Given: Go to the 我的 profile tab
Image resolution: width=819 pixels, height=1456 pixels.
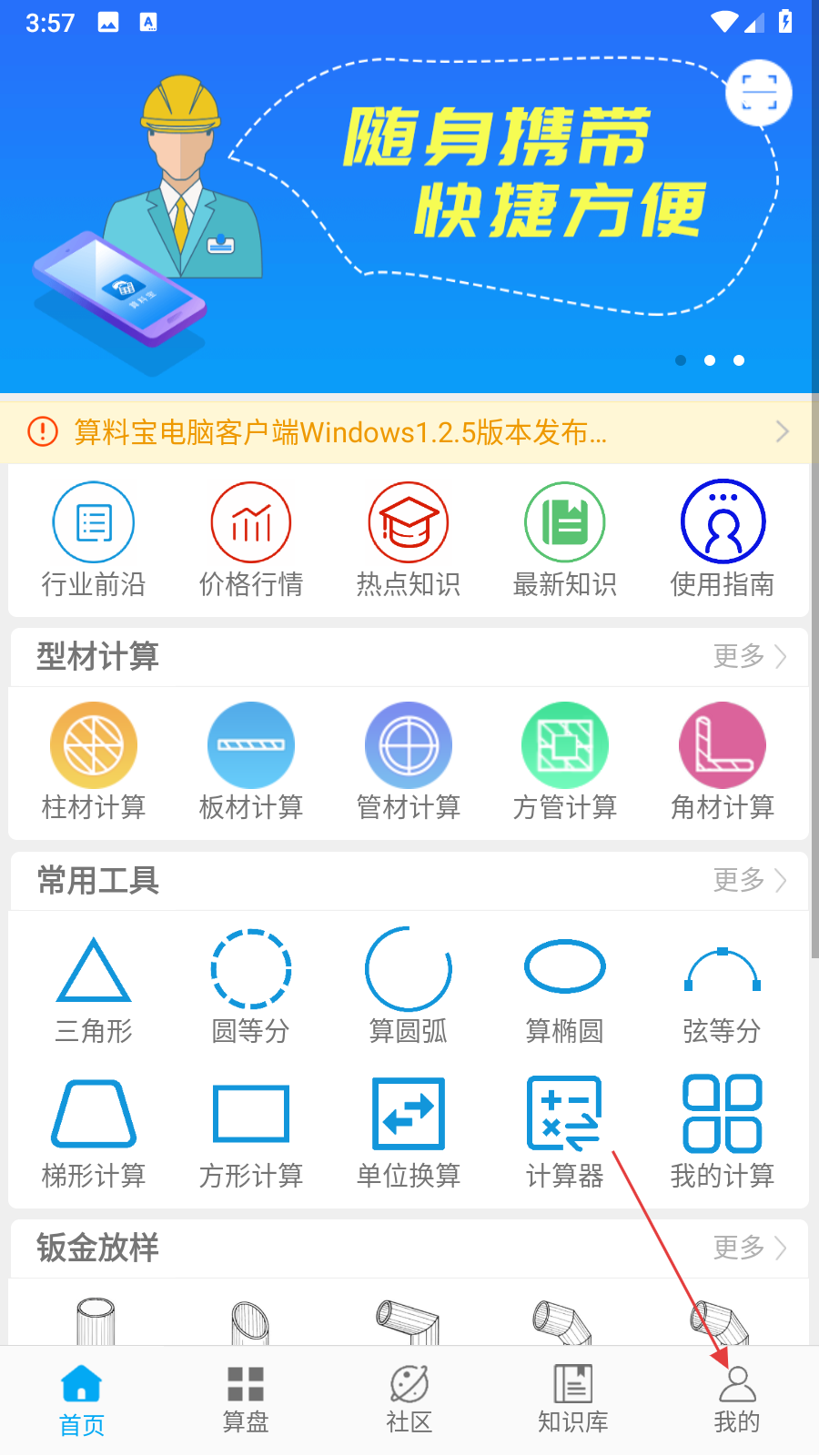Looking at the screenshot, I should tap(737, 1400).
